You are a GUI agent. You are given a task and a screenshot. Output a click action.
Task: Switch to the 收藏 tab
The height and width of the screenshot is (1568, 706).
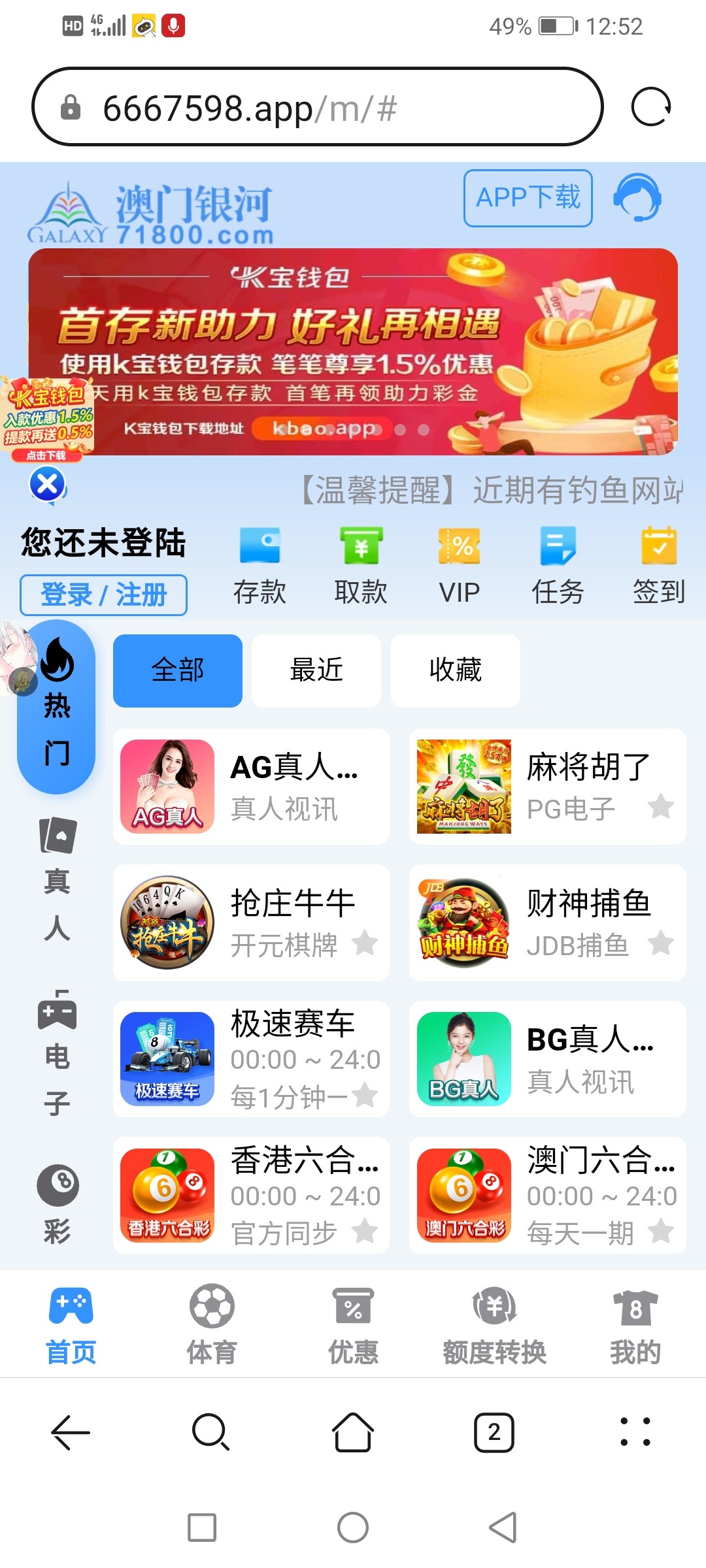tap(456, 670)
